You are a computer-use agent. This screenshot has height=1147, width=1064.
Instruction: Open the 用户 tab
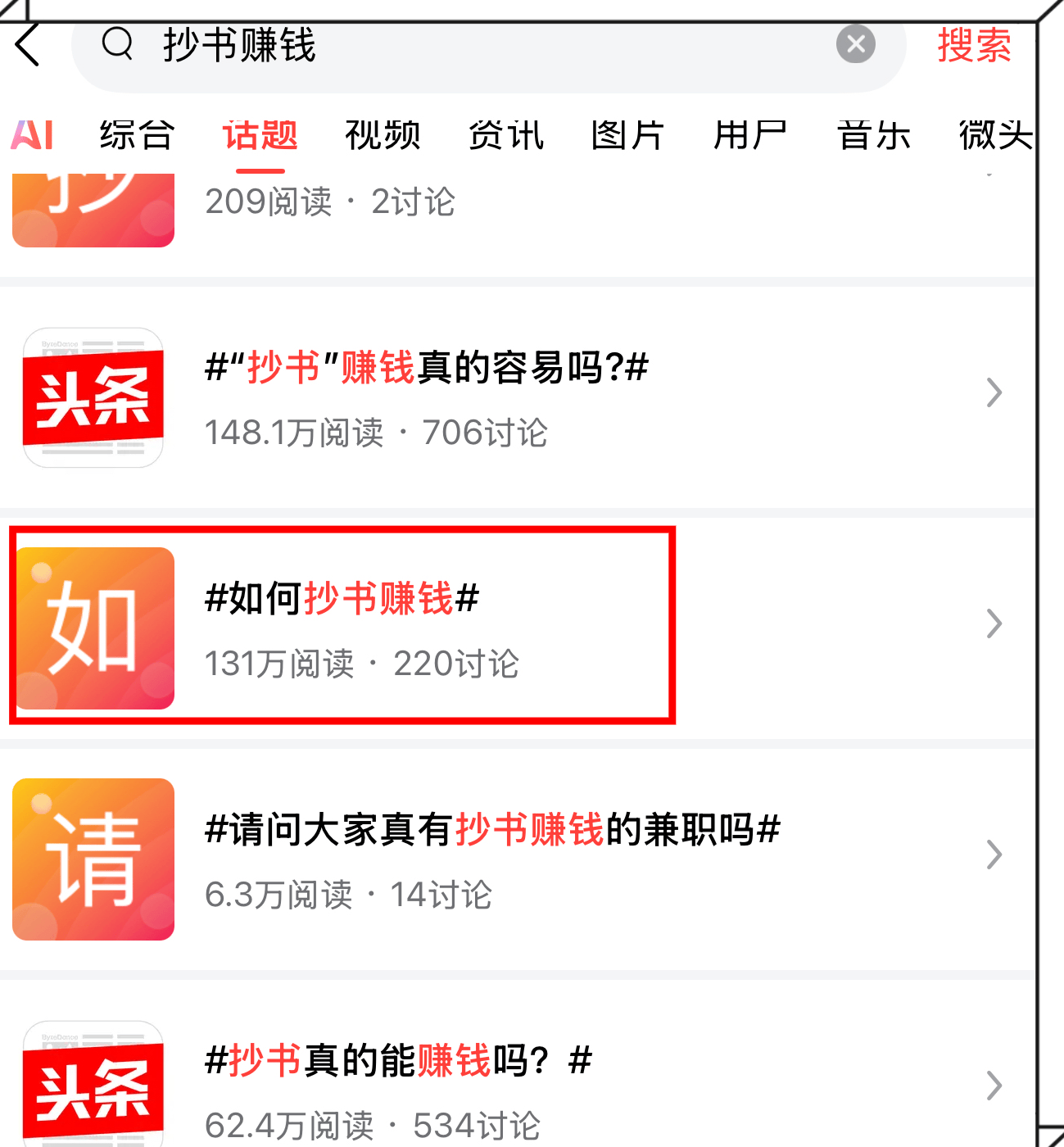coord(750,135)
